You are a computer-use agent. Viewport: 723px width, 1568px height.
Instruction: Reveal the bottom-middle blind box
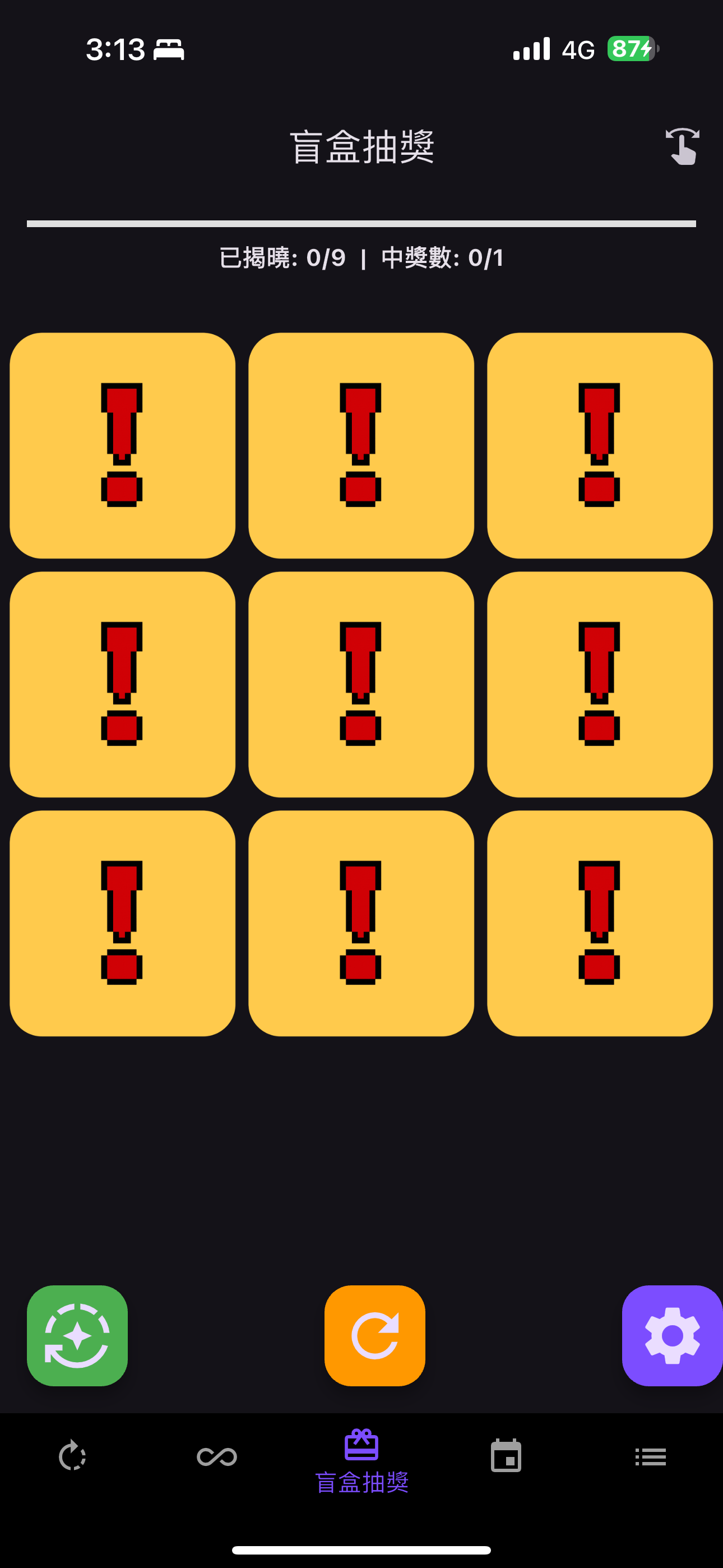(361, 923)
